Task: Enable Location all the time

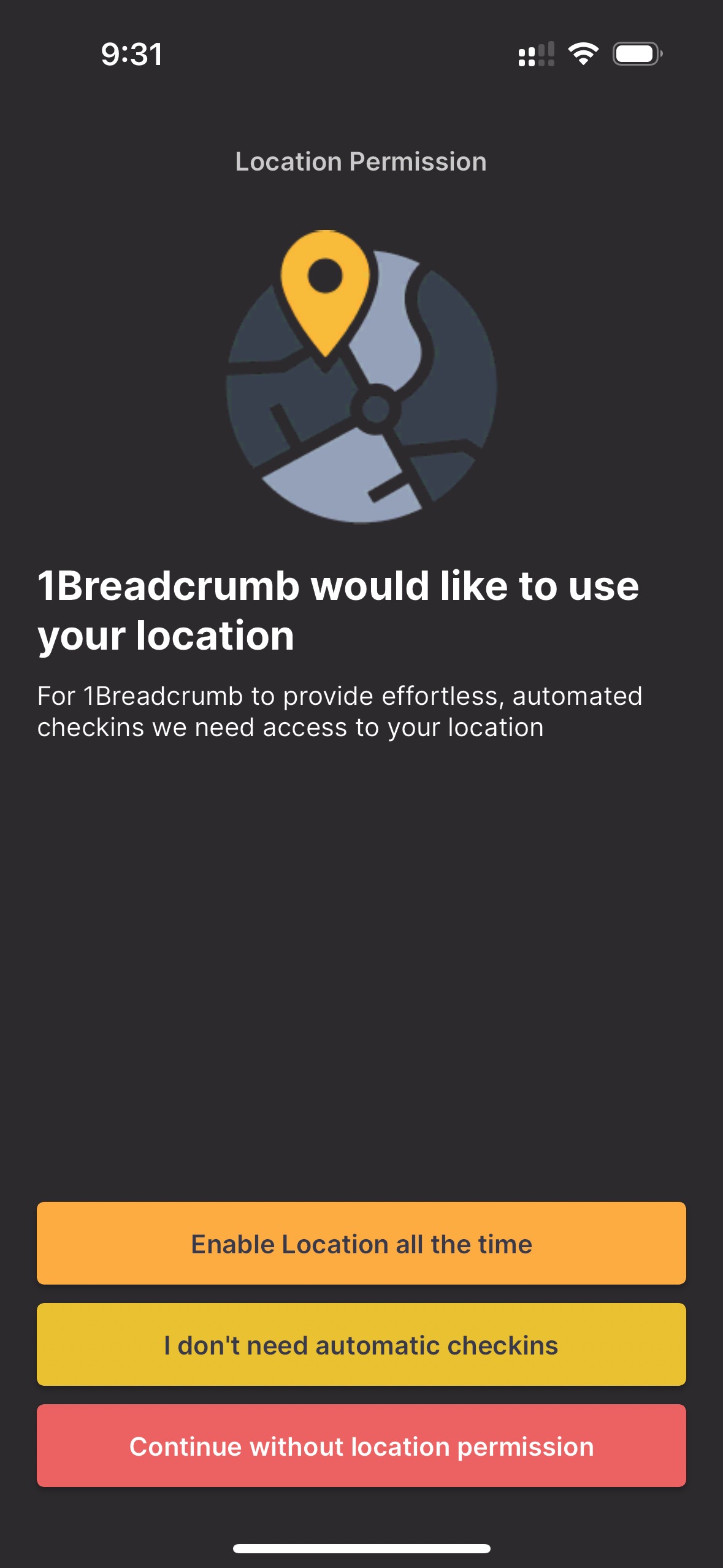Action: pos(361,1243)
